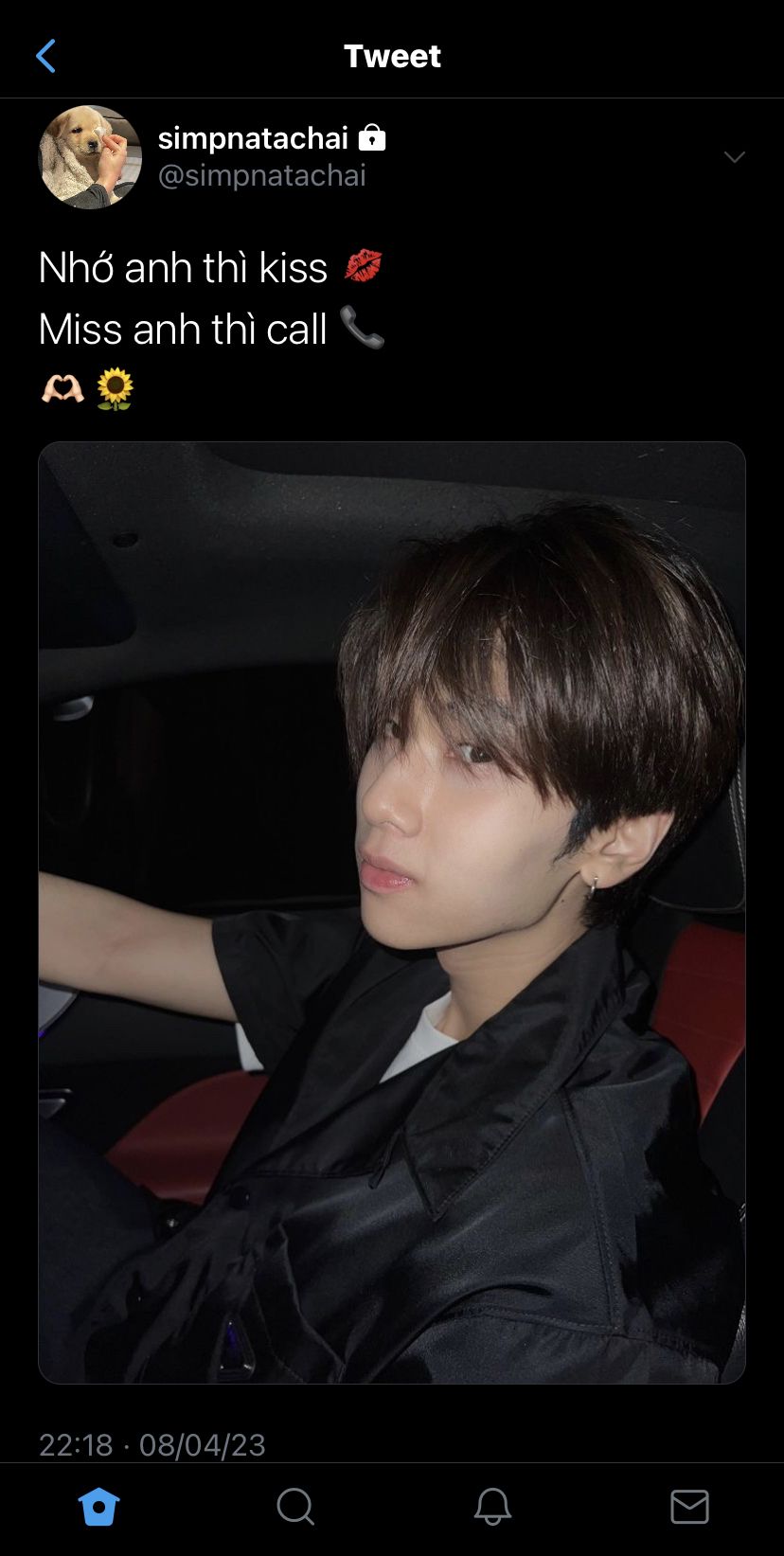
Task: Open the attached photo in the tweet
Action: click(x=392, y=912)
